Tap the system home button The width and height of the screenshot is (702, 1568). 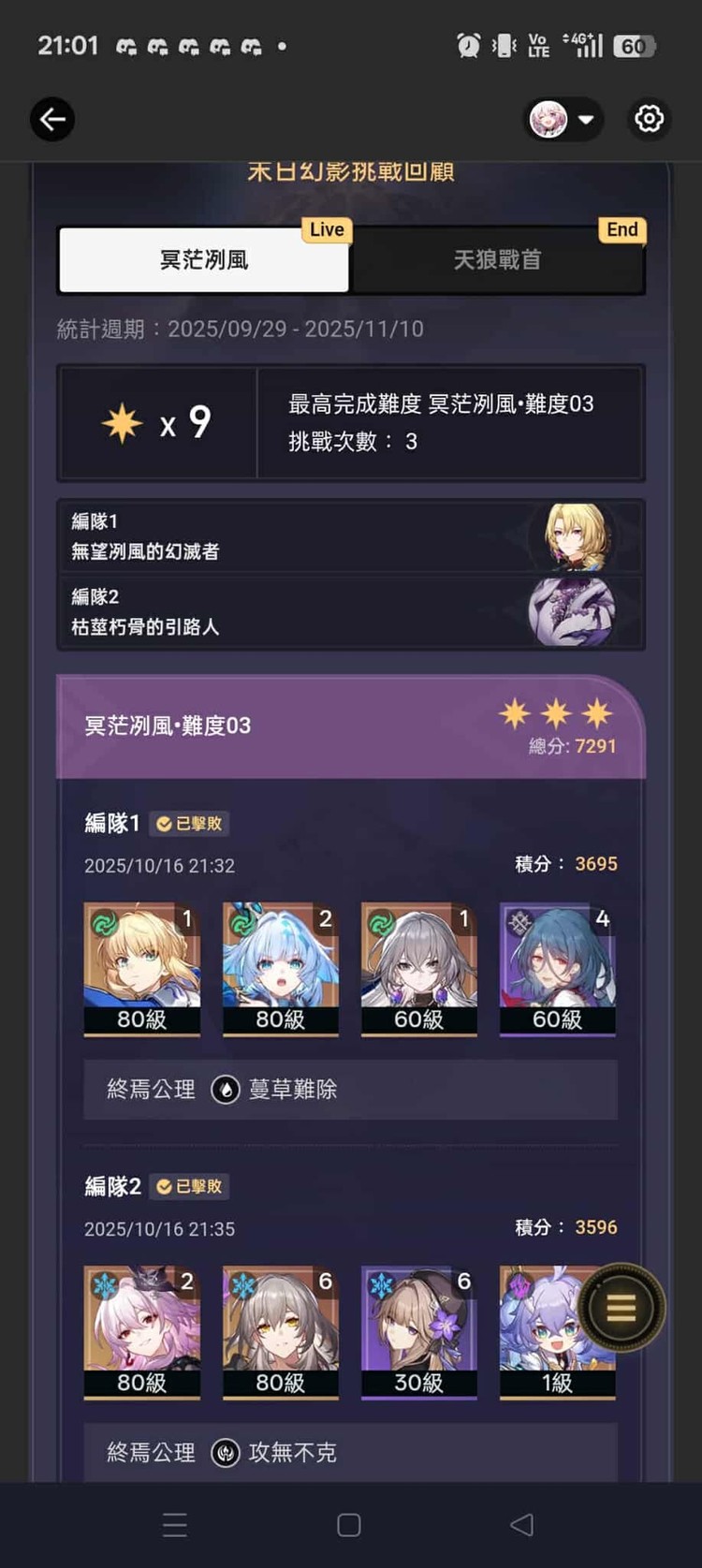coord(349,1525)
